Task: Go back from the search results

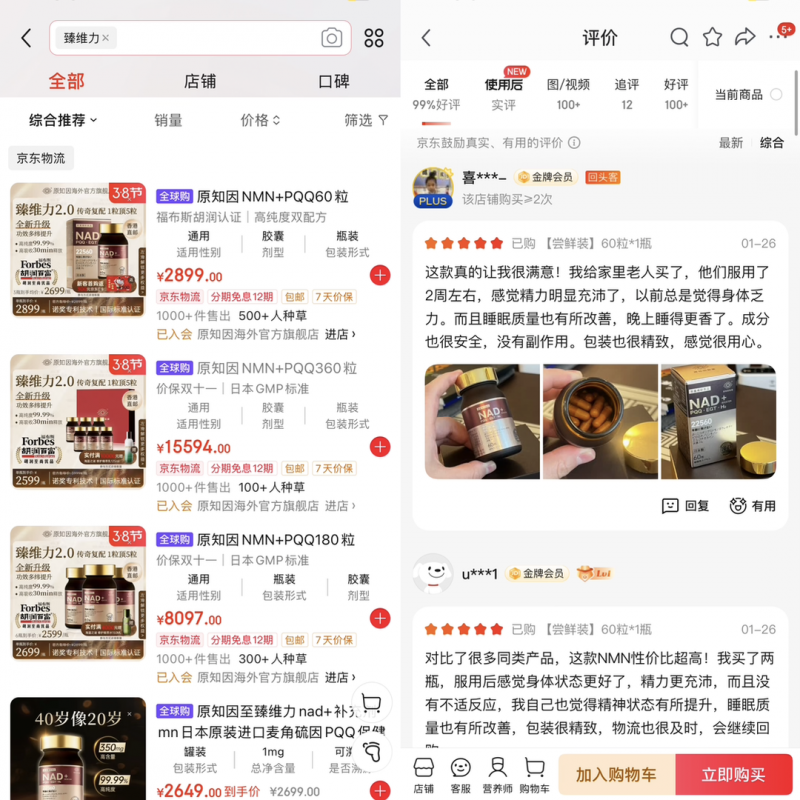Action: tap(26, 38)
